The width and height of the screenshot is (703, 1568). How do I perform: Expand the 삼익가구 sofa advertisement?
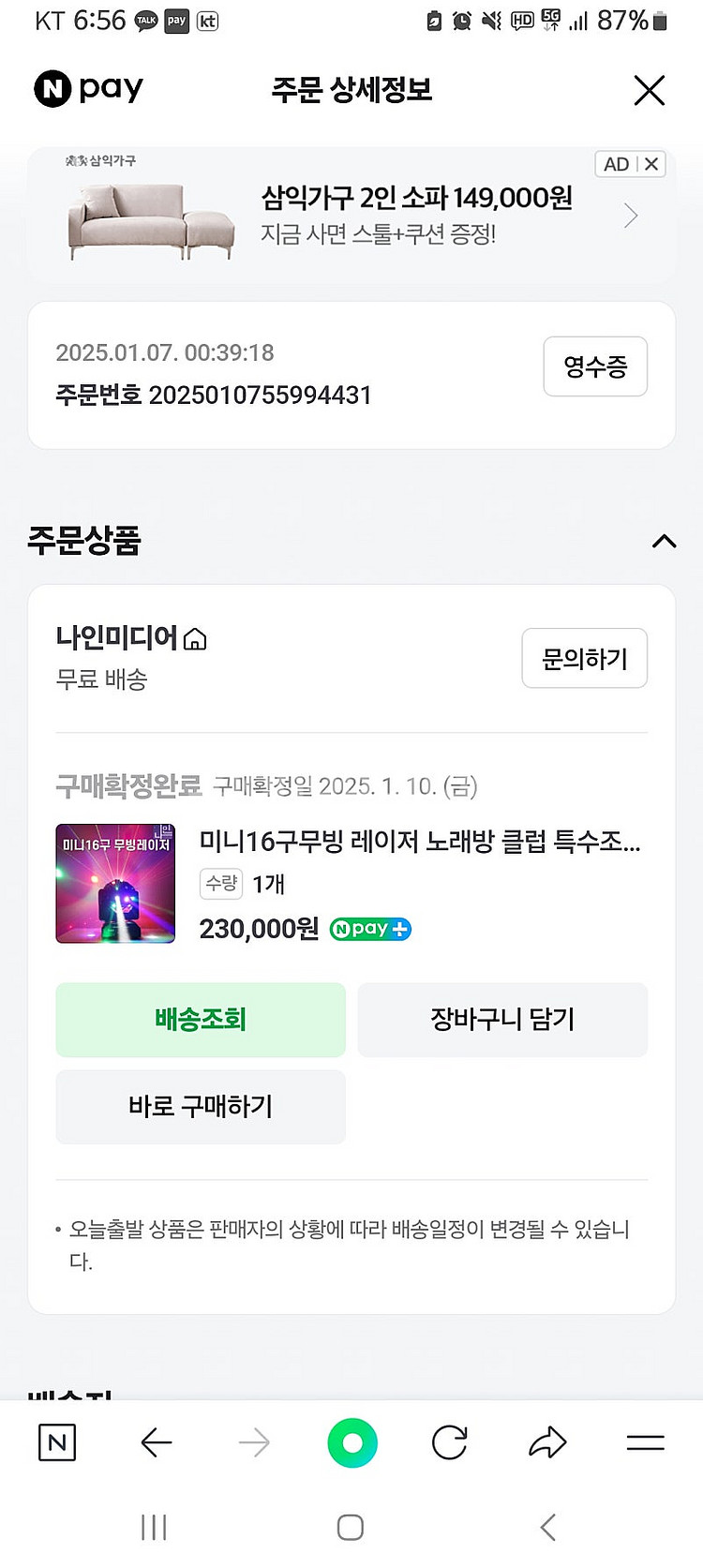[630, 216]
